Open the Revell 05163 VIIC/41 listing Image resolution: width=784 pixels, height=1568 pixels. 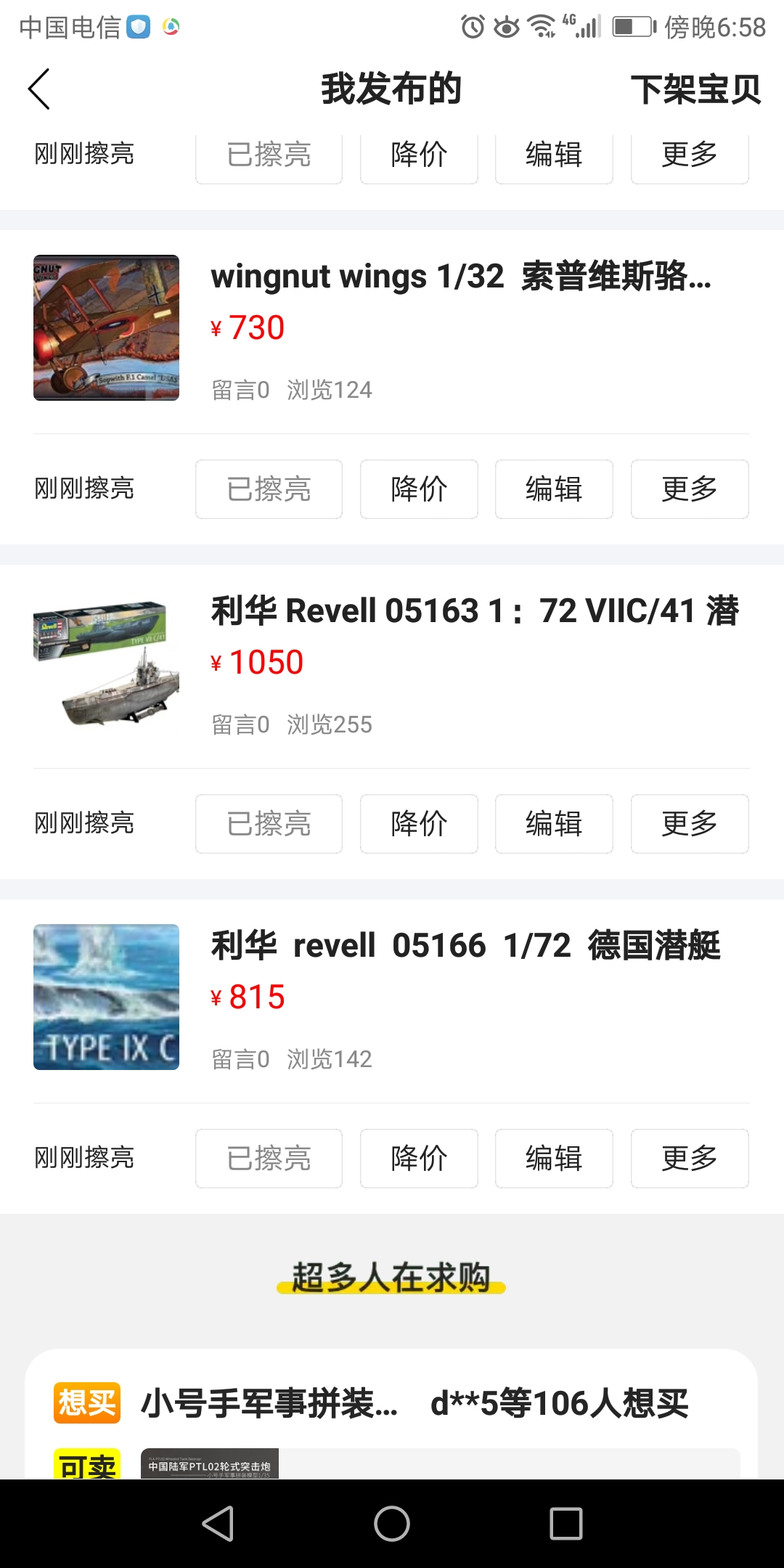[475, 611]
